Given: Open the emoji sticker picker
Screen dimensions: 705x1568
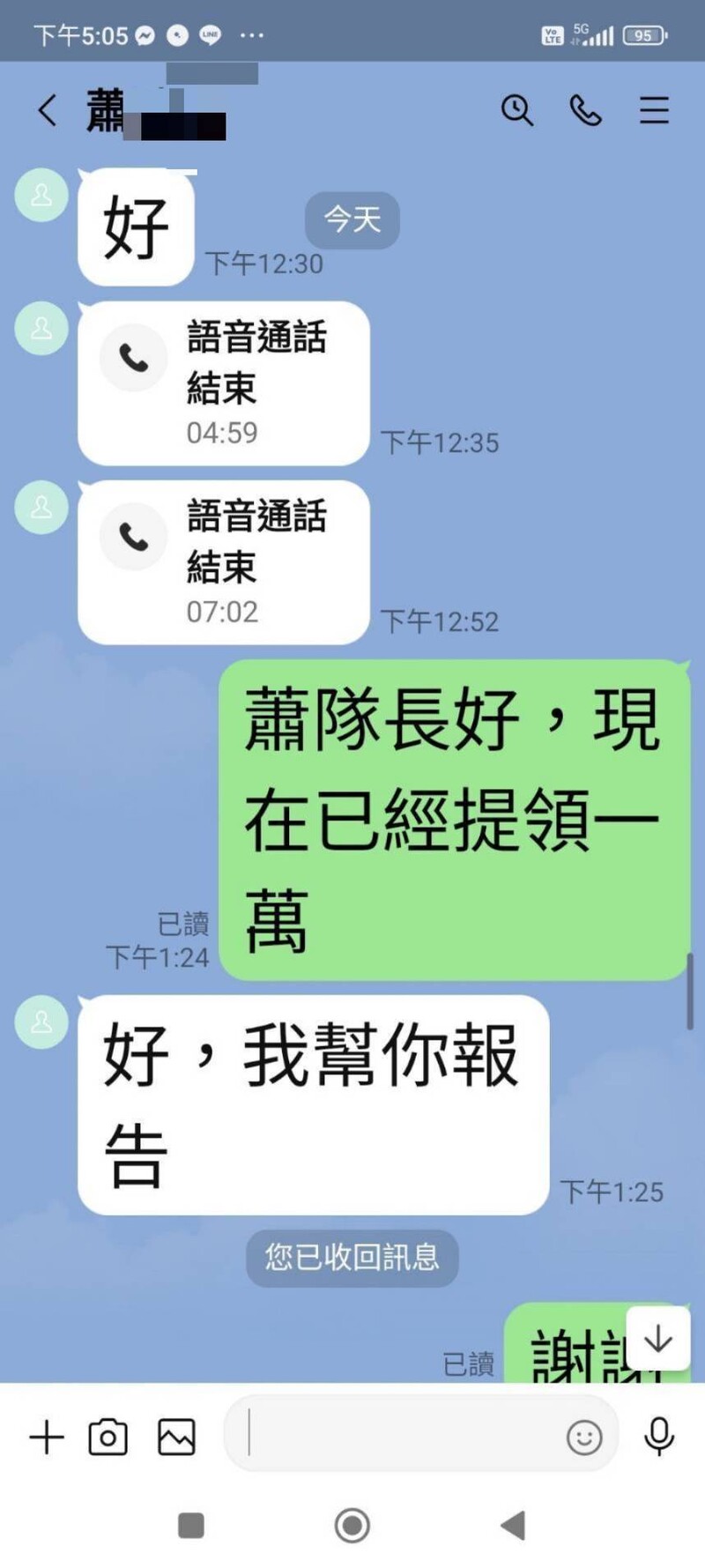Looking at the screenshot, I should [x=583, y=1437].
